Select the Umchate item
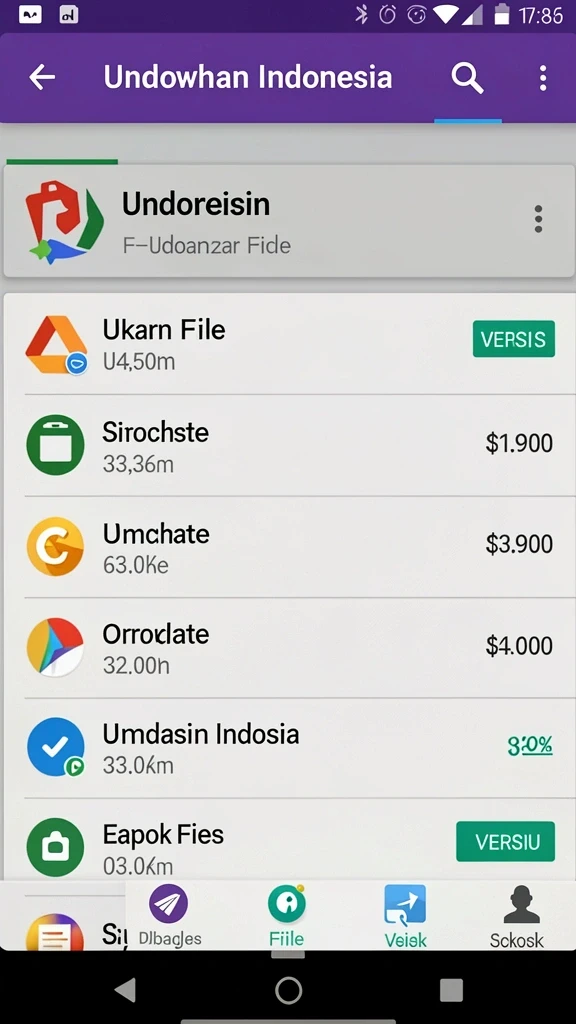The width and height of the screenshot is (576, 1024). (288, 547)
